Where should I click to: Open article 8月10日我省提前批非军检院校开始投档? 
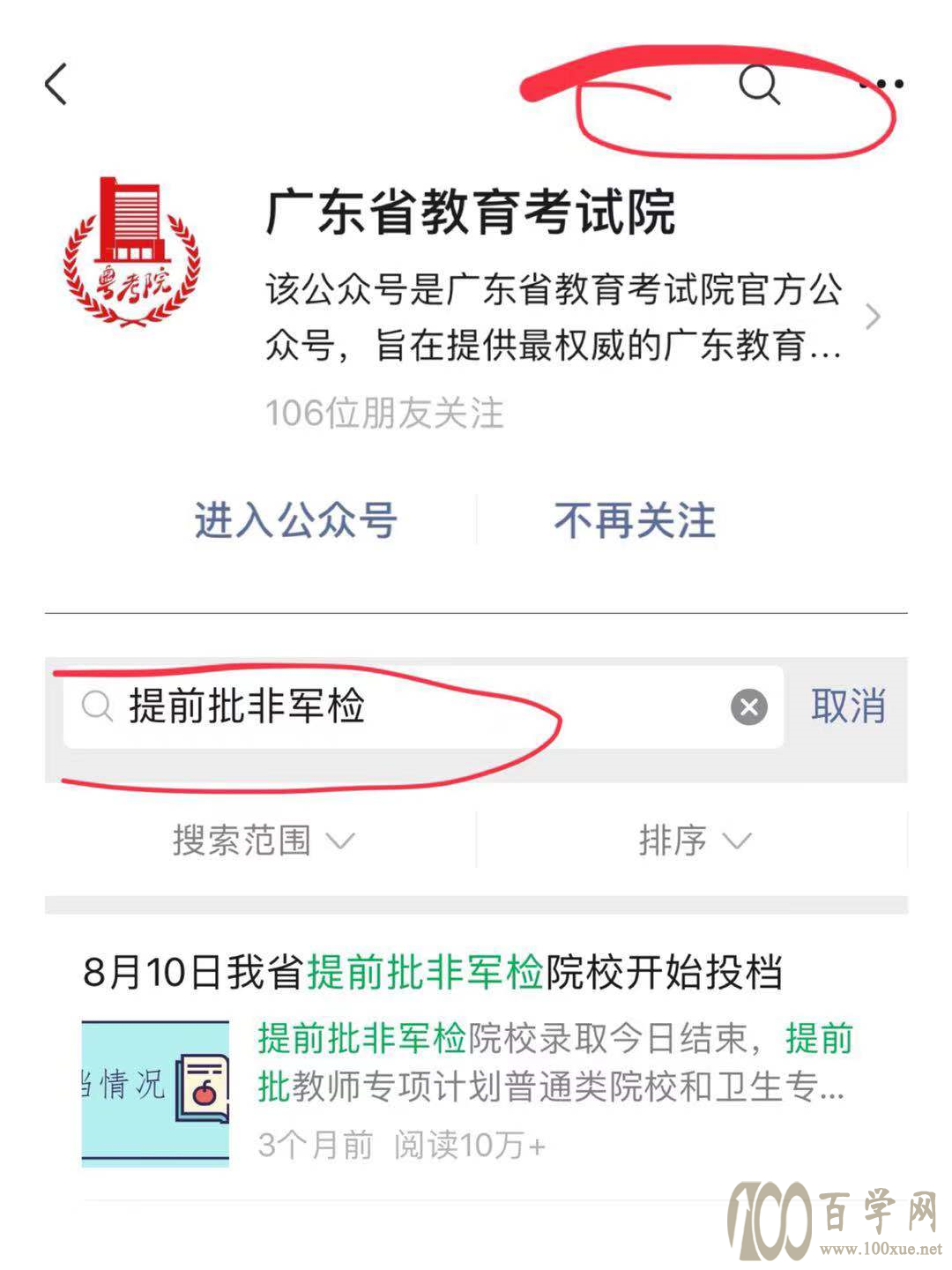(432, 973)
